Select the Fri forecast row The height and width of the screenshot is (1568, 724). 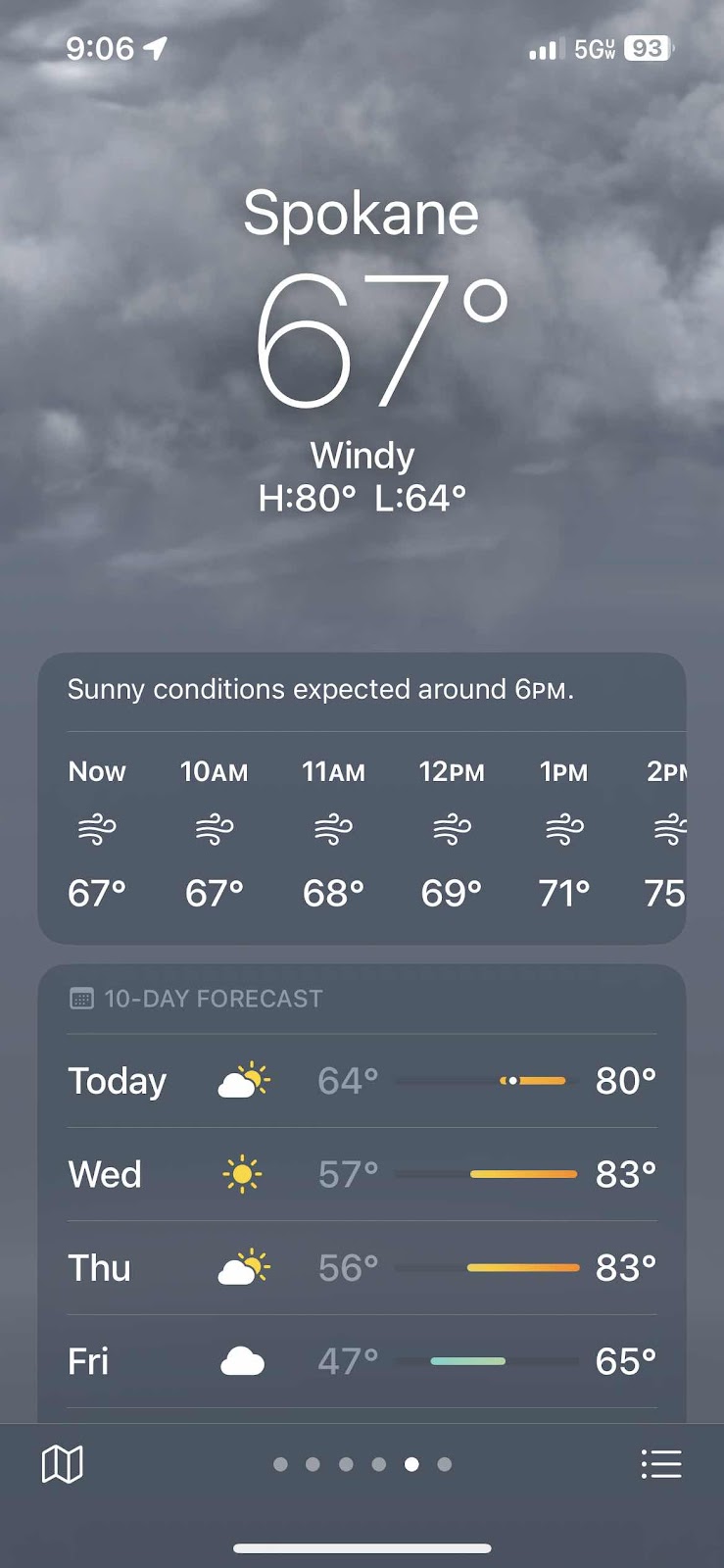tap(362, 1361)
